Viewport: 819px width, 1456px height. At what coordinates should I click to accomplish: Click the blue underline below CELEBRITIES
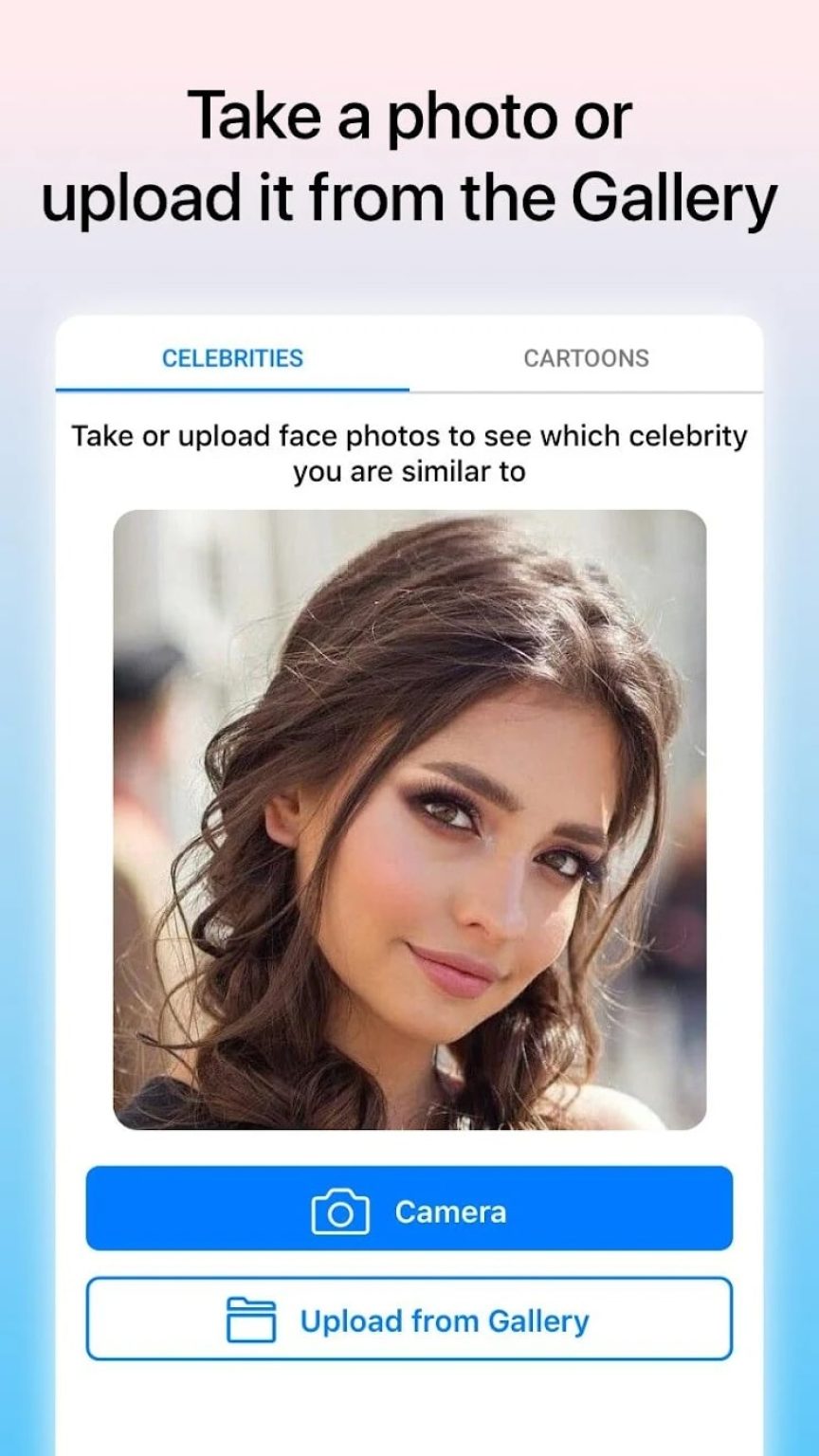click(x=232, y=387)
